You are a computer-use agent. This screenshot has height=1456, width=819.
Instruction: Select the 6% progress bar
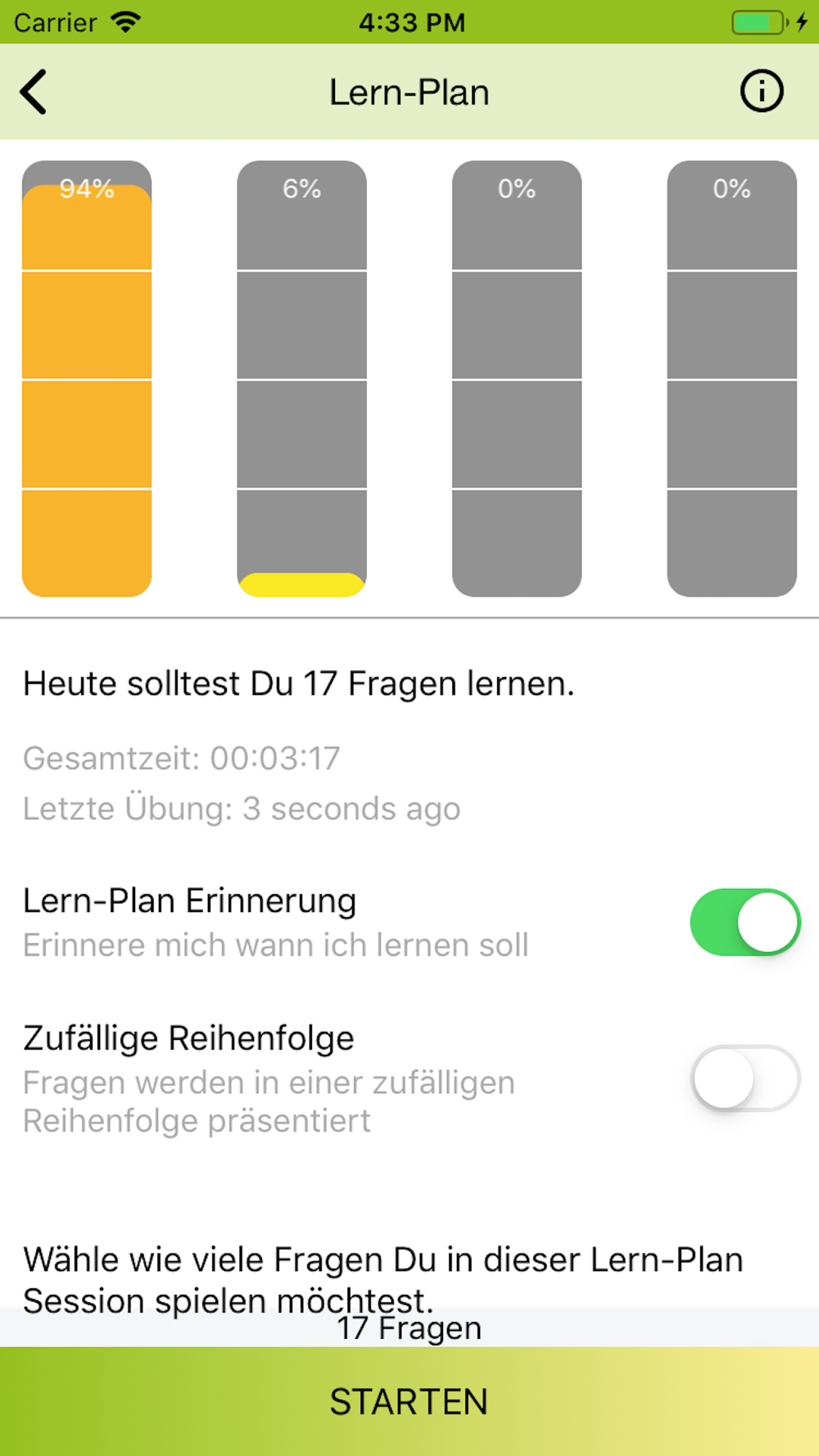302,378
